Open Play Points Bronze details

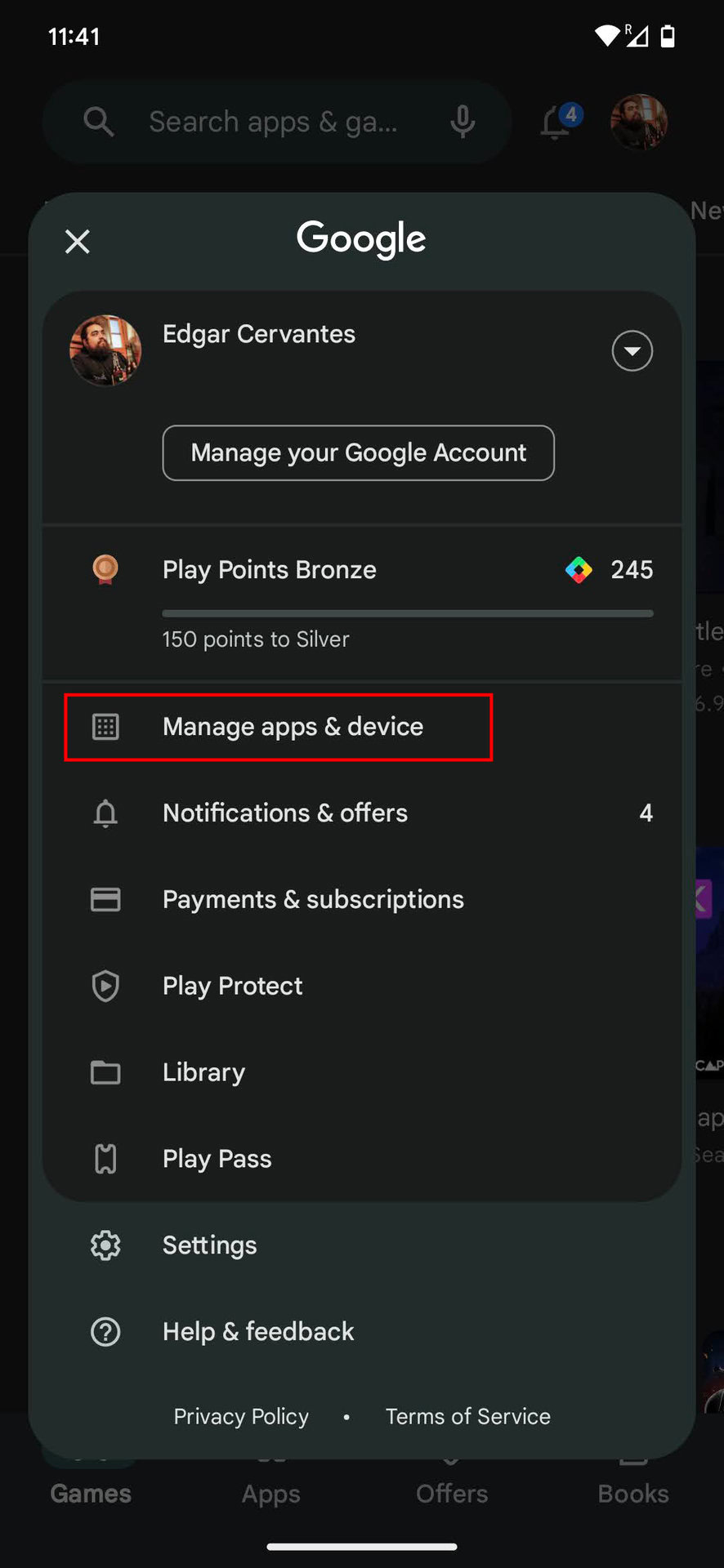362,603
